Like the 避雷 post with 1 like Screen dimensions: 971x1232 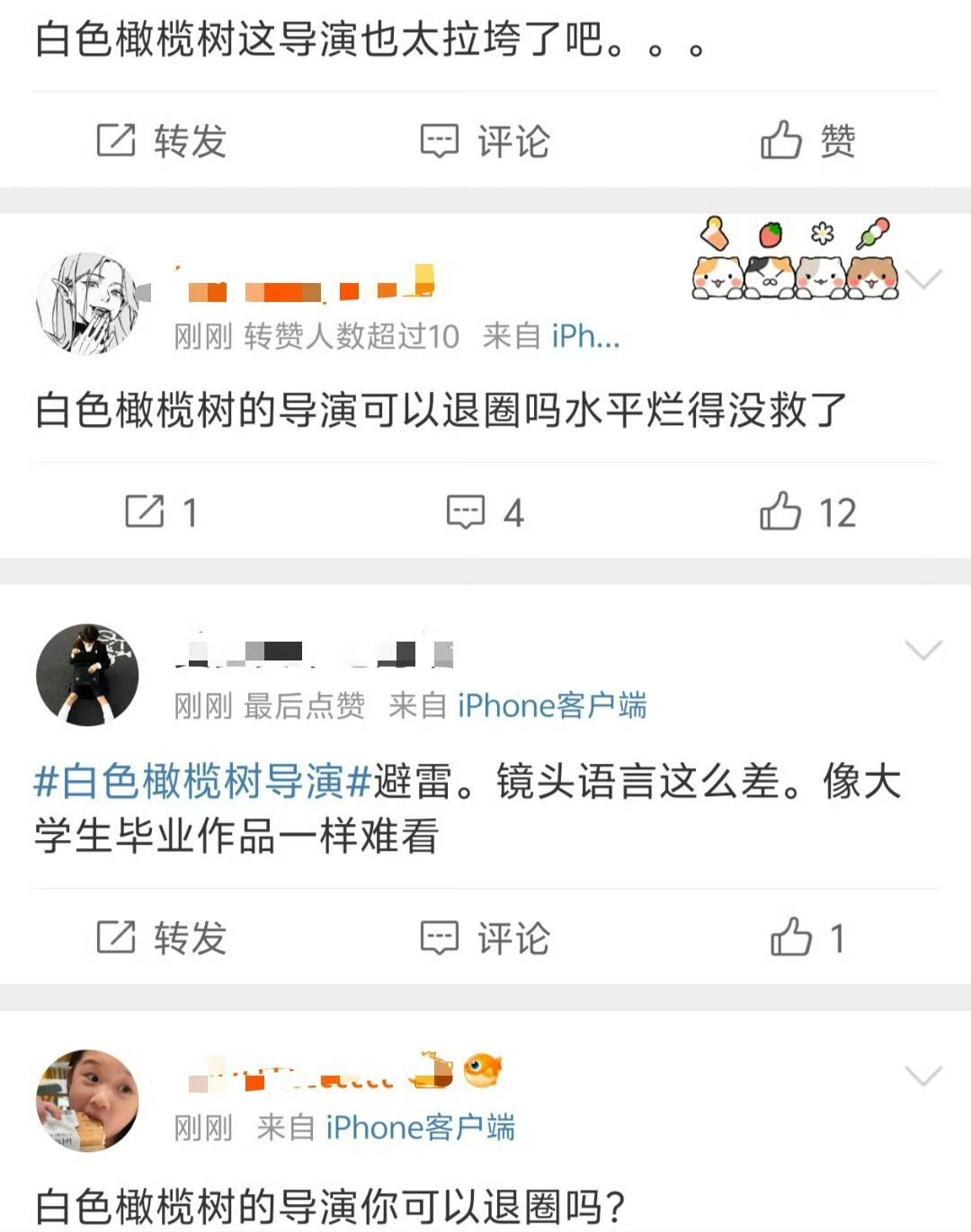coord(807,938)
